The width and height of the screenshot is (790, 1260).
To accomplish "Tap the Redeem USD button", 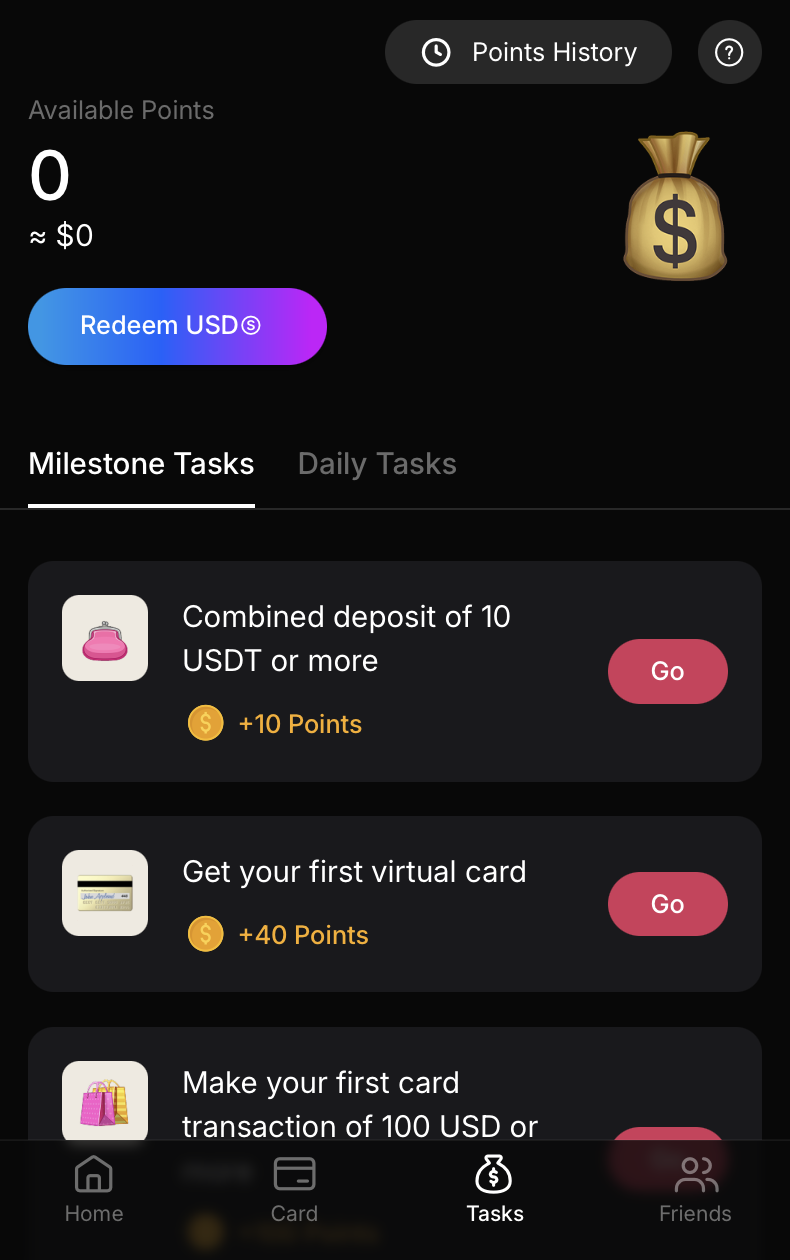I will 177,326.
